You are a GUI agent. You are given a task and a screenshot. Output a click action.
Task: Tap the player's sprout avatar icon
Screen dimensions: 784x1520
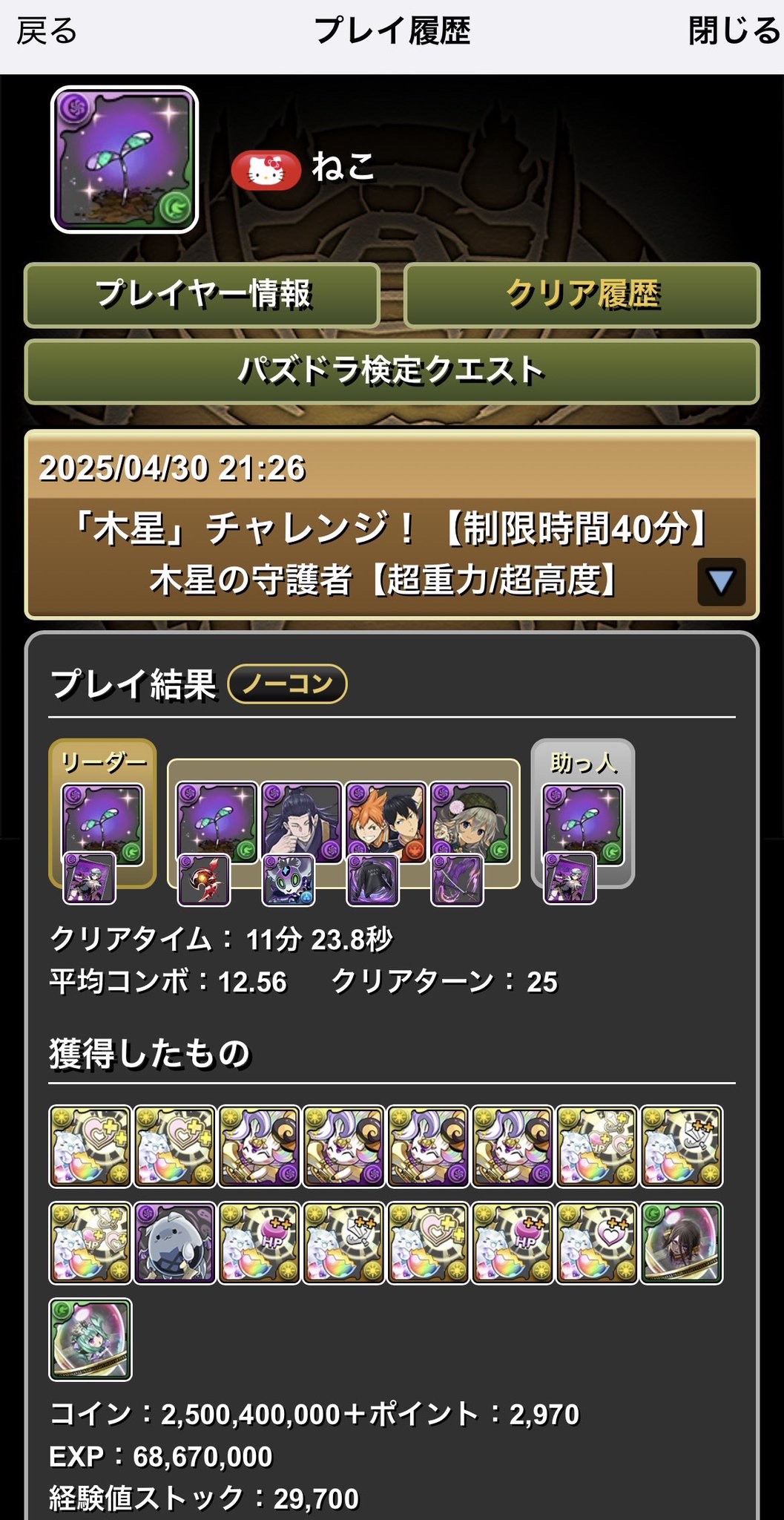click(125, 160)
